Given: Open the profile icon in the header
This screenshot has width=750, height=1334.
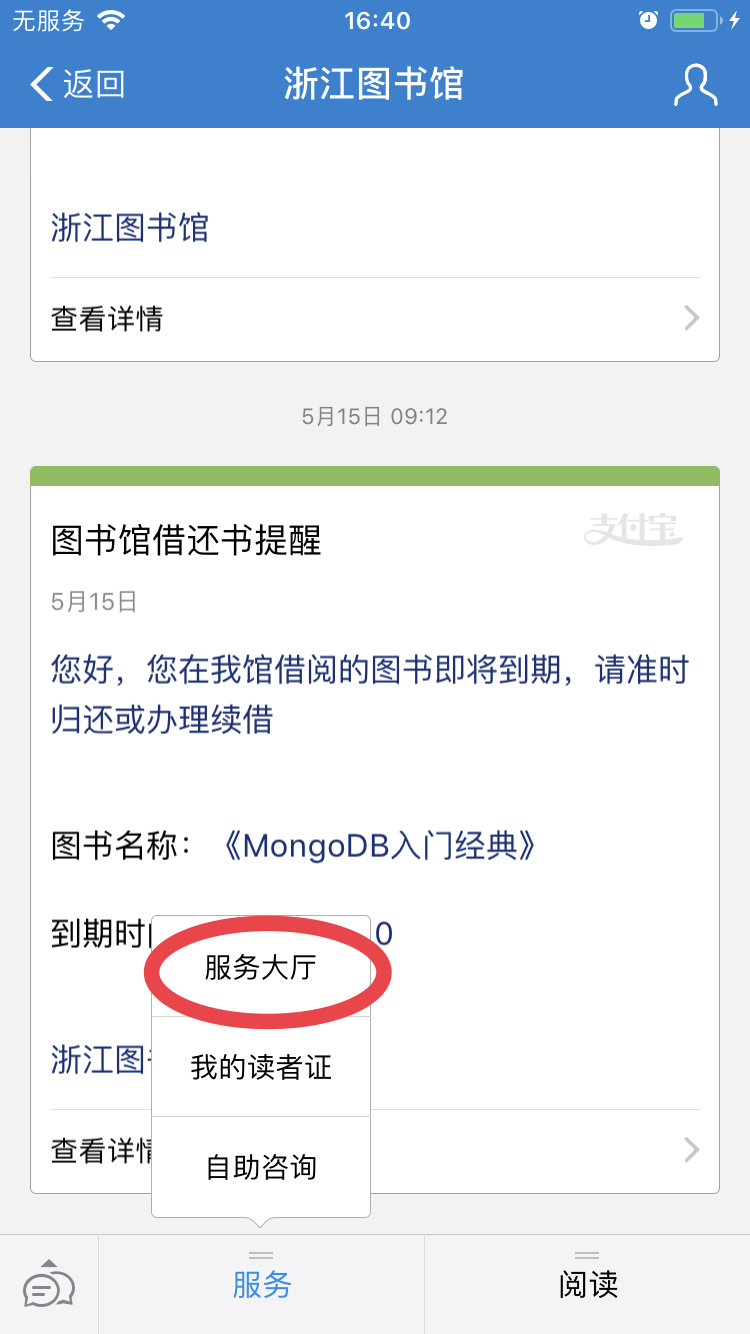Looking at the screenshot, I should tap(695, 85).
